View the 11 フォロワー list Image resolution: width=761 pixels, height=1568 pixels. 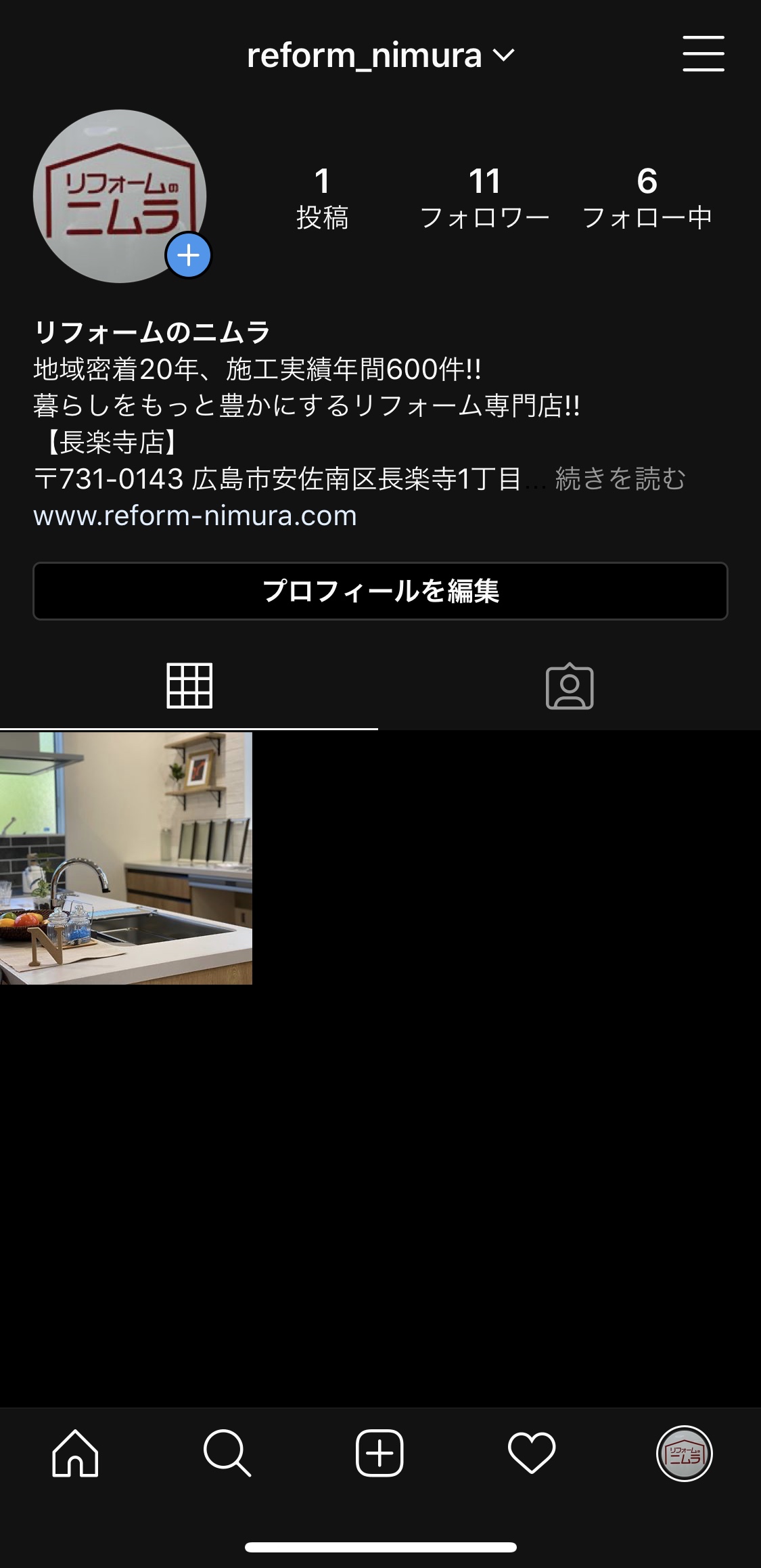pyautogui.click(x=484, y=198)
